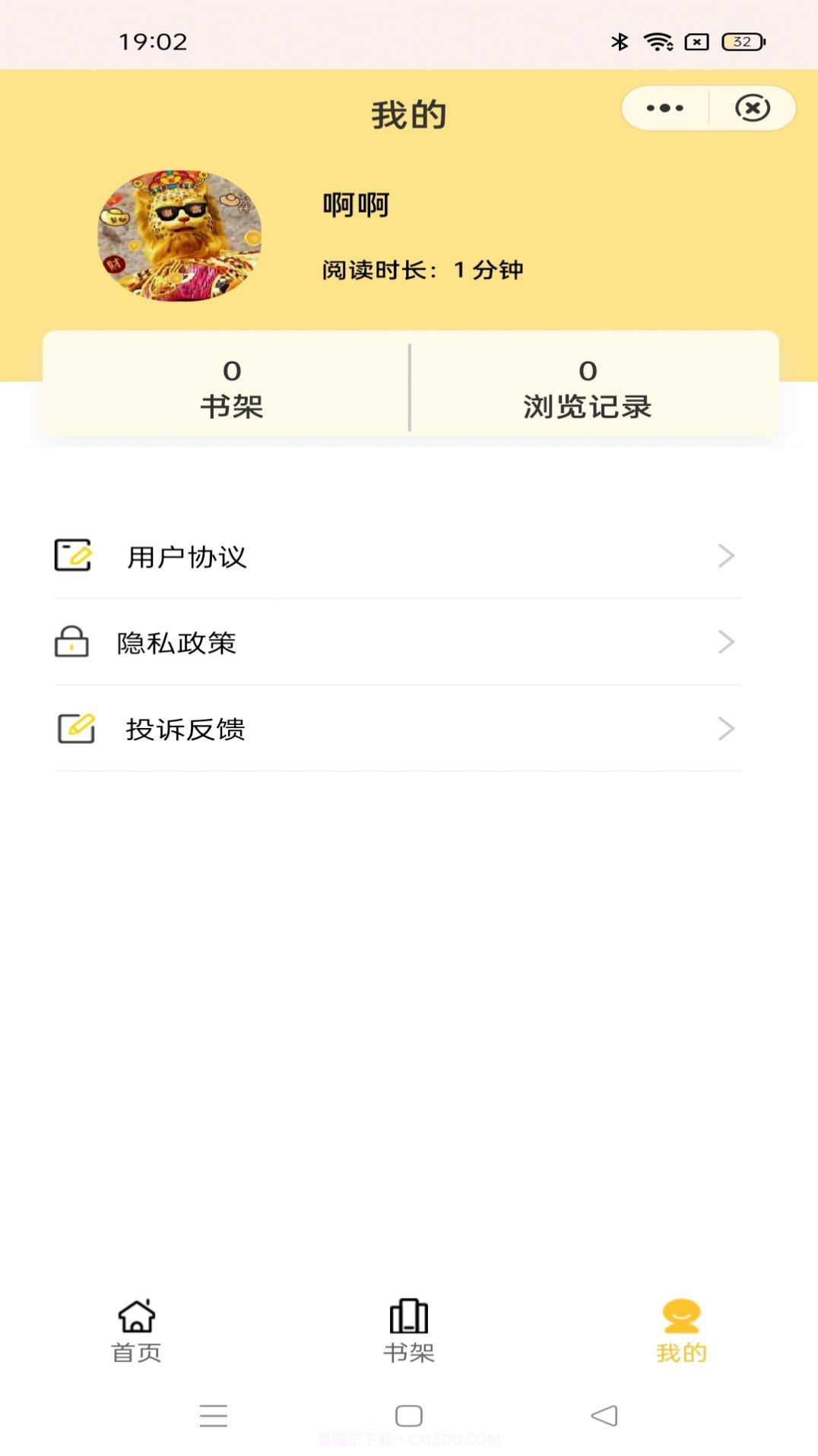Click the edit icon beside 投诉反馈
The height and width of the screenshot is (1456, 818).
(75, 729)
